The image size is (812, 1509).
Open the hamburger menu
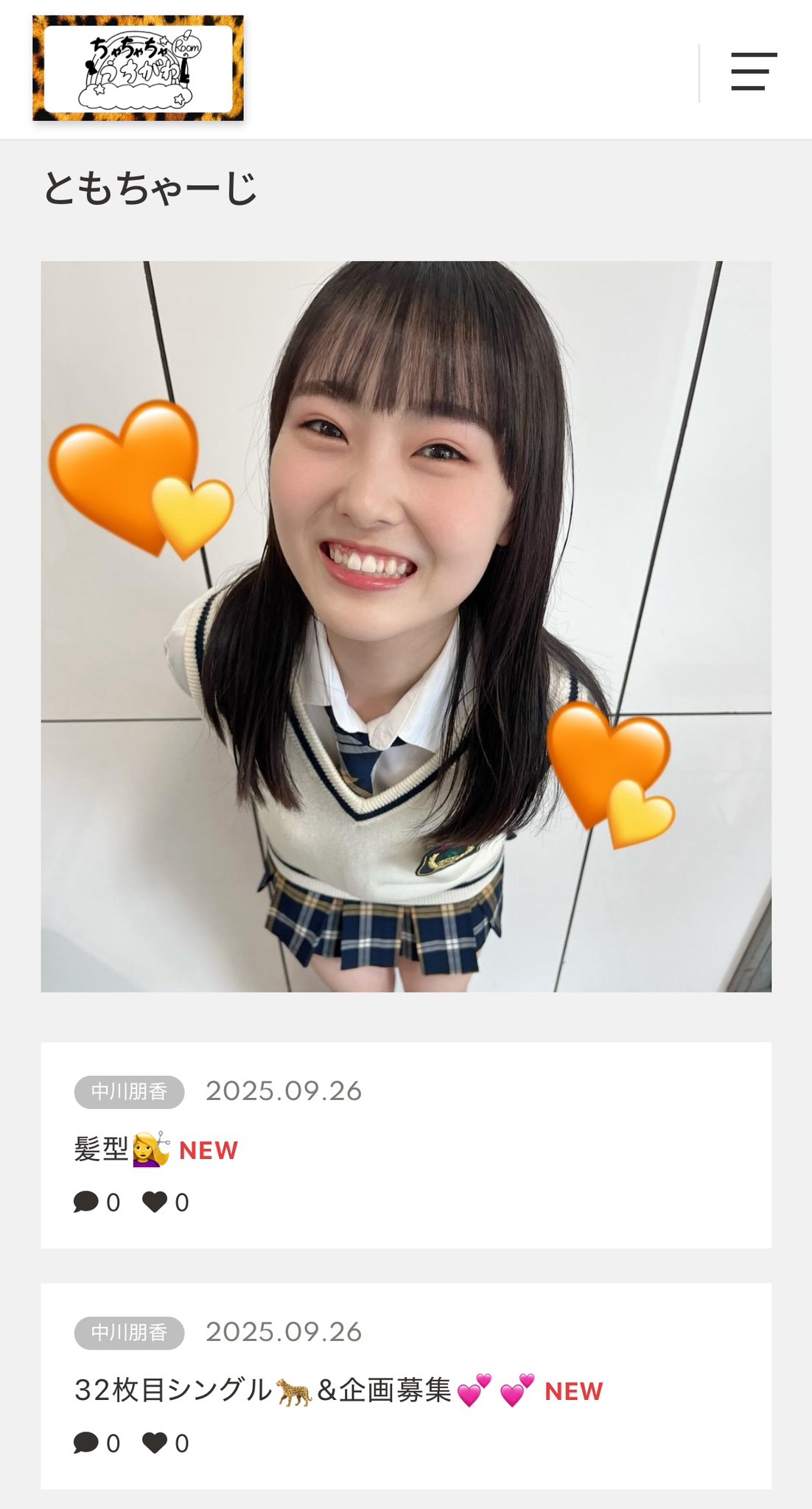click(x=753, y=71)
